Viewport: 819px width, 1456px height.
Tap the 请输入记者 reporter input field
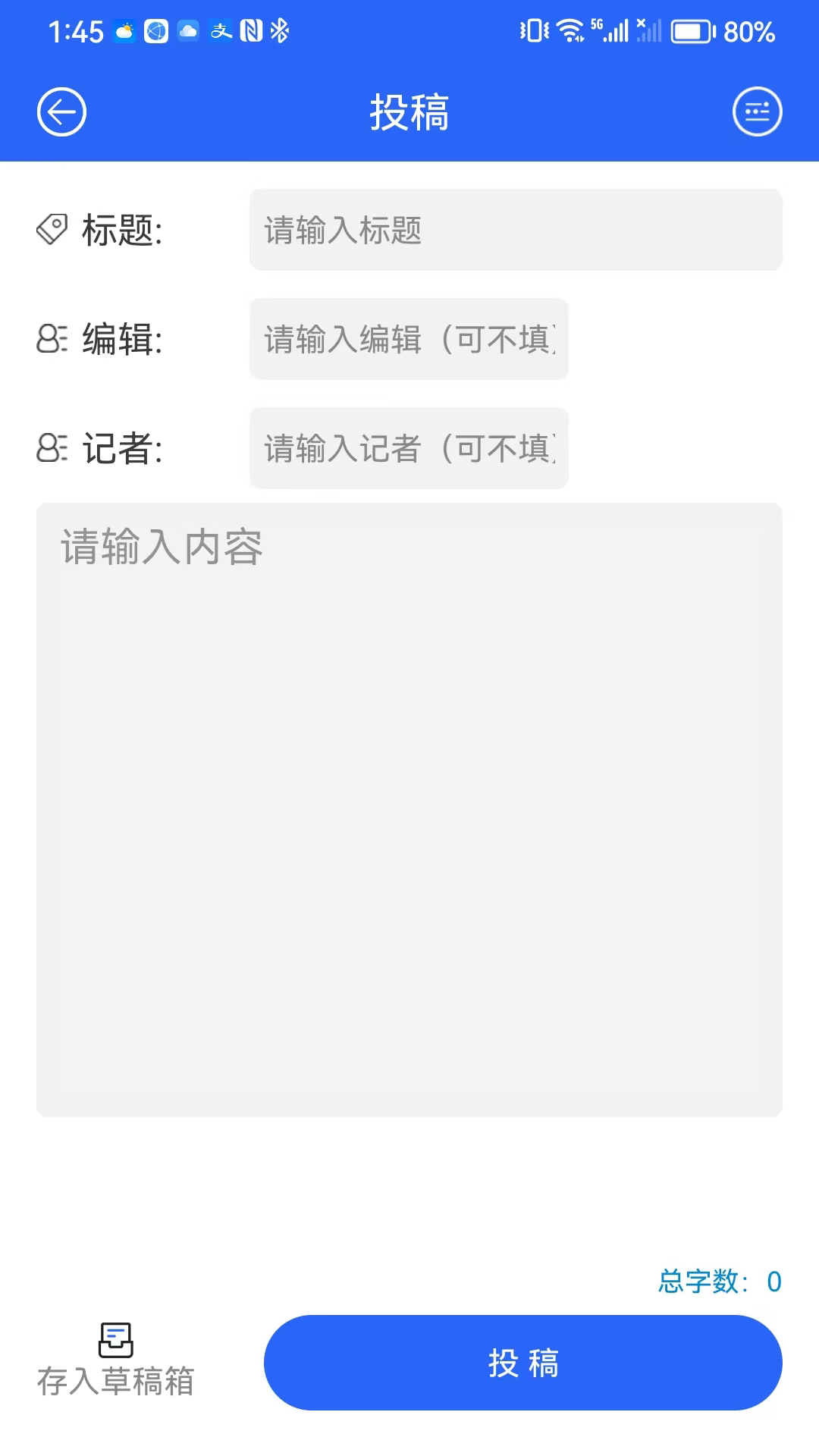(409, 449)
